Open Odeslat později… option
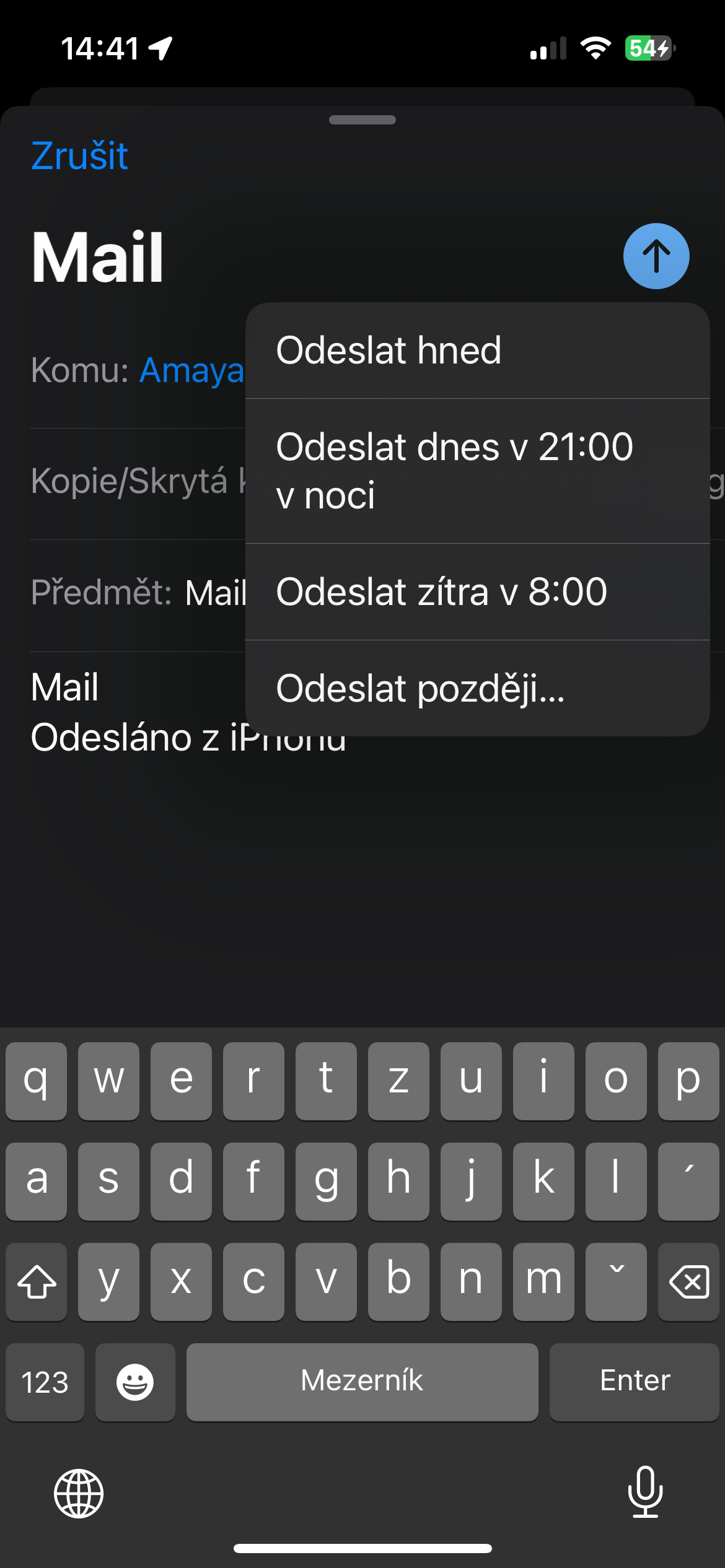The image size is (725, 1568). tap(477, 688)
